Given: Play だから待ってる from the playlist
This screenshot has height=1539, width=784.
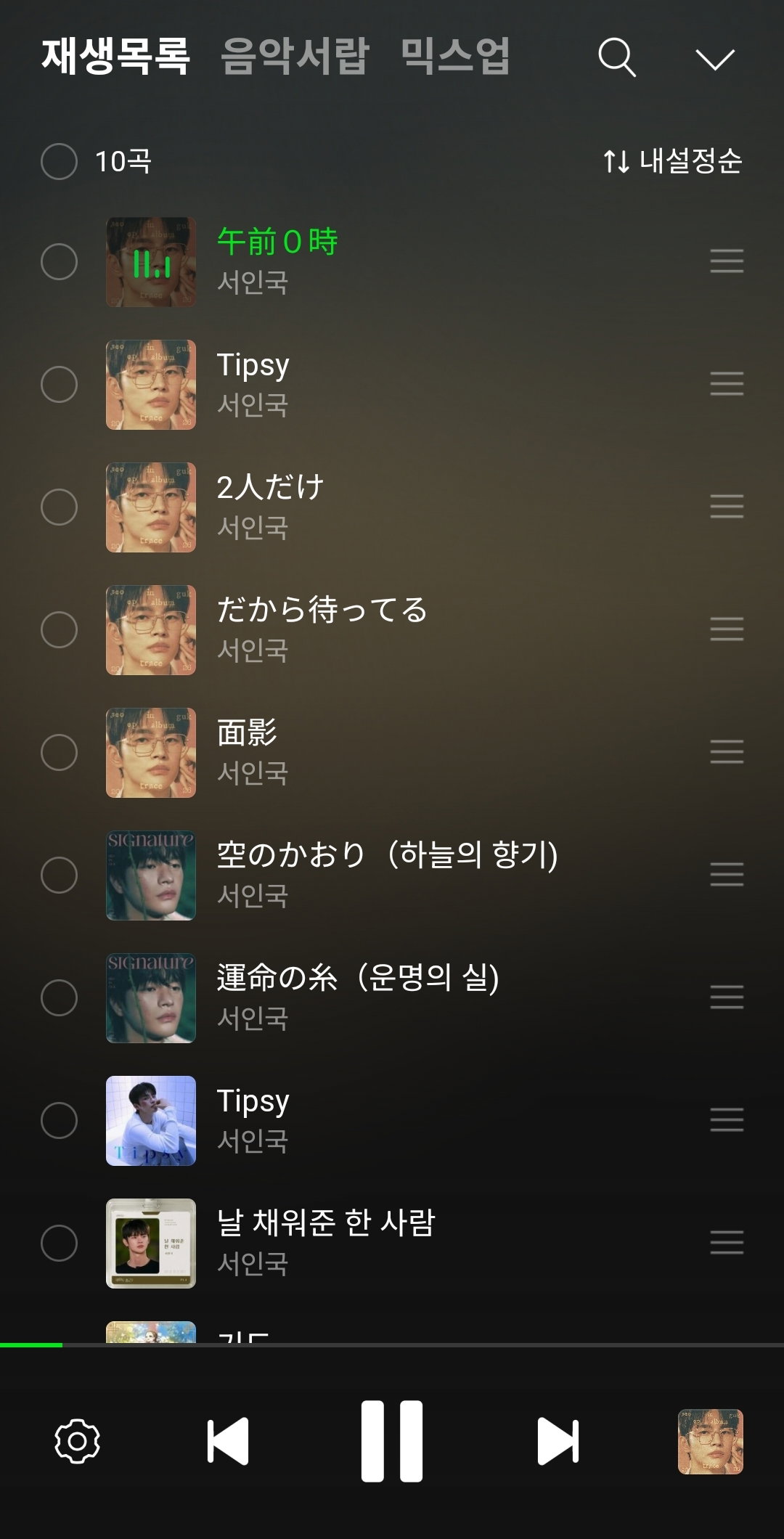Looking at the screenshot, I should [392, 629].
